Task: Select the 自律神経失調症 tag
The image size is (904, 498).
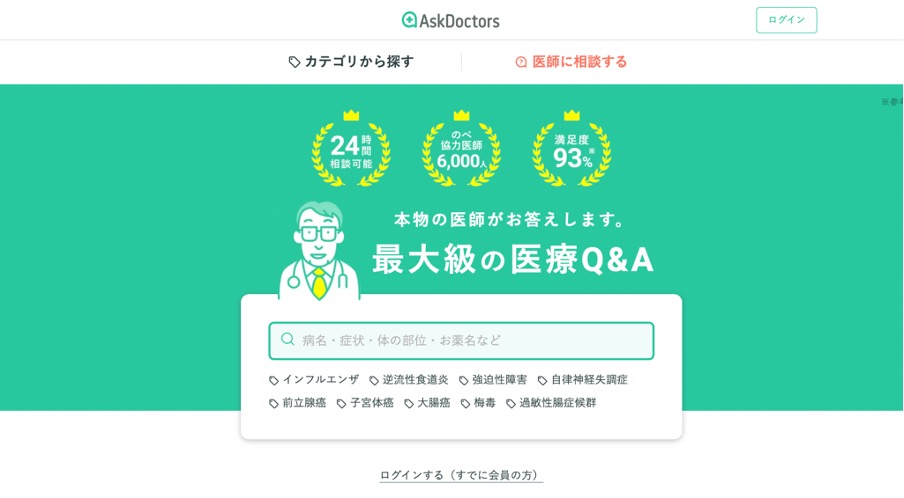Action: coord(583,380)
